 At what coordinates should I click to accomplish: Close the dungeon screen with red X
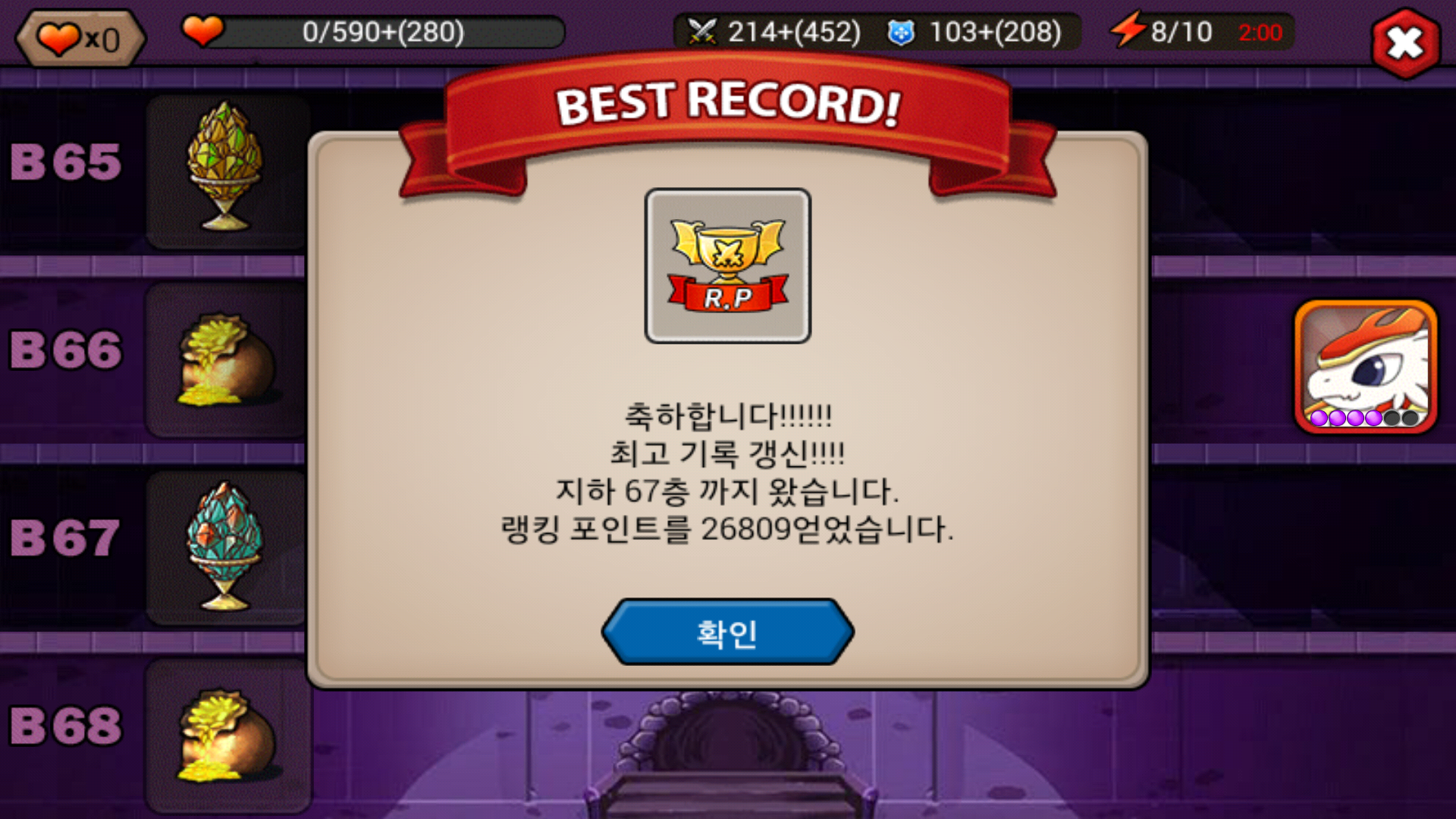coord(1405,43)
